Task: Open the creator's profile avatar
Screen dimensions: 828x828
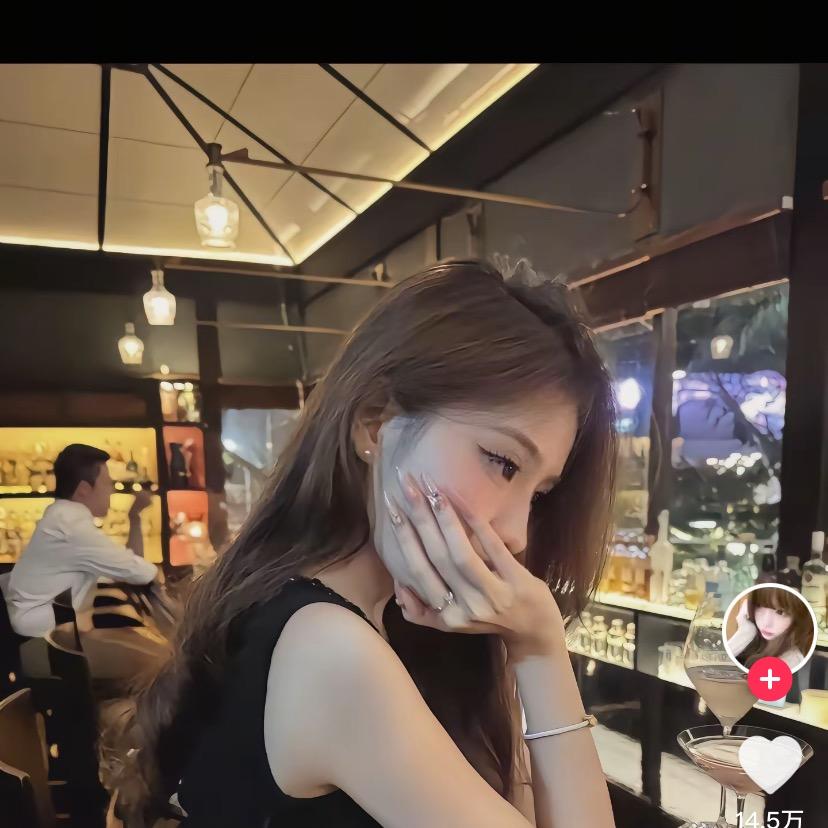Action: pyautogui.click(x=769, y=627)
